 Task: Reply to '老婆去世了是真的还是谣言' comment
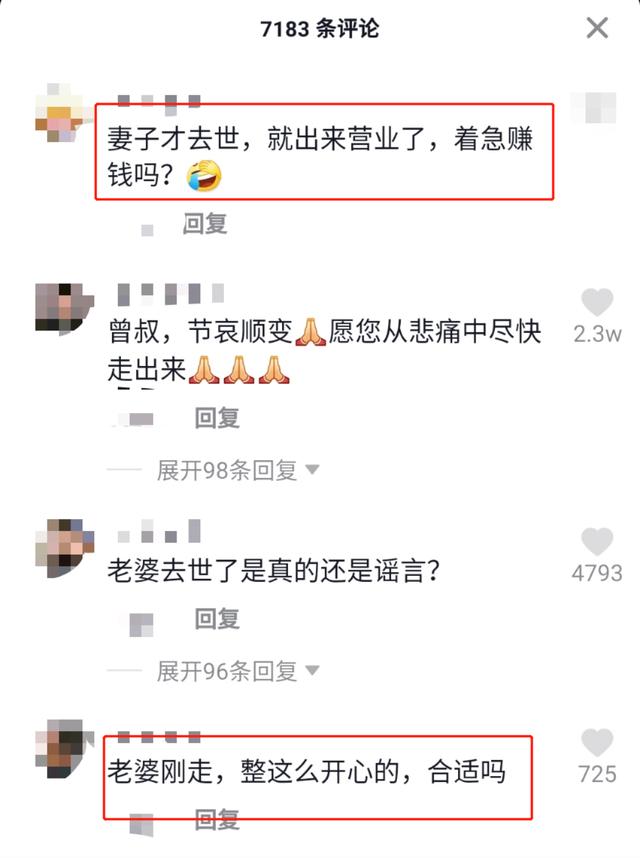[217, 620]
